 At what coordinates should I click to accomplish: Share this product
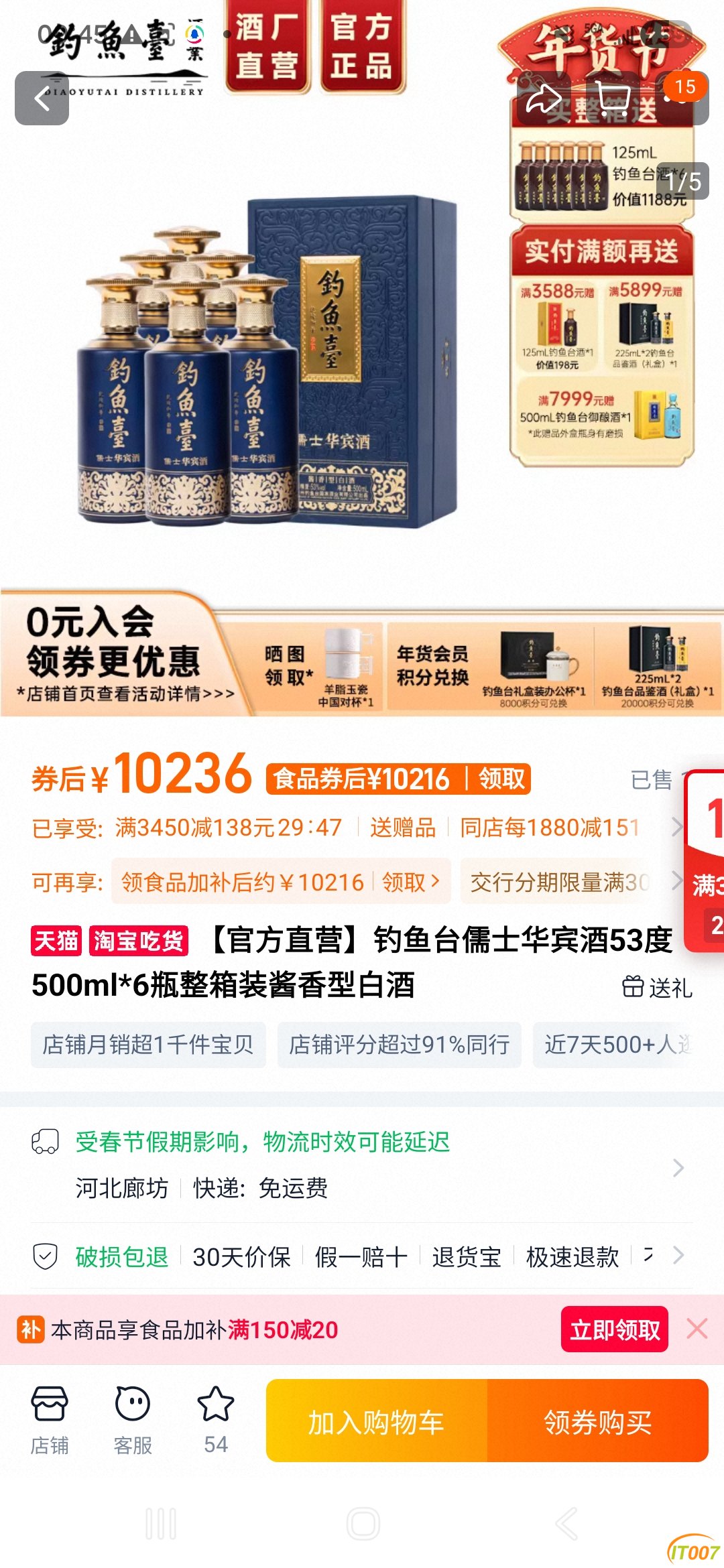coord(544,99)
